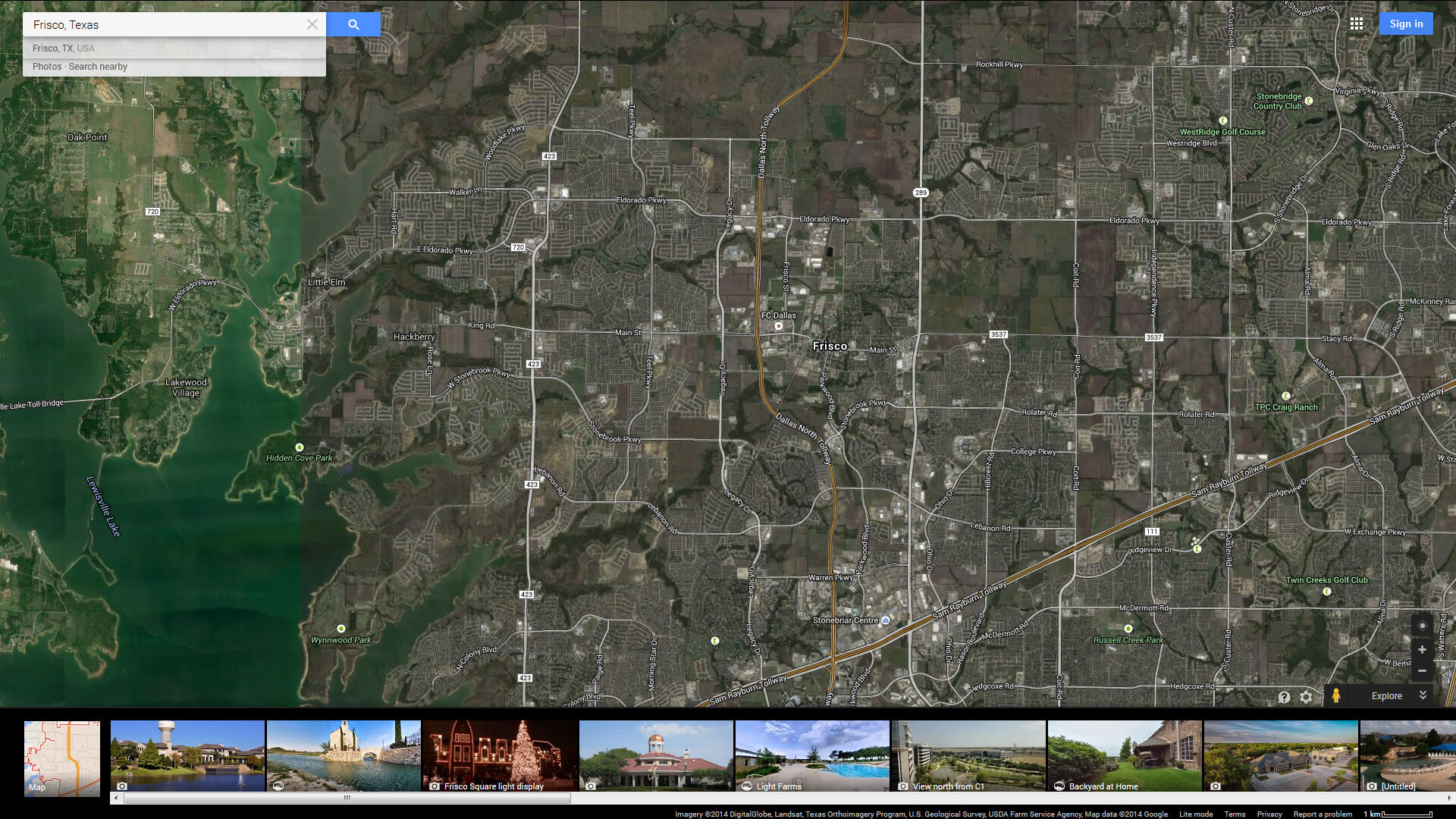Sign in to Google account
The height and width of the screenshot is (819, 1456).
click(1406, 24)
